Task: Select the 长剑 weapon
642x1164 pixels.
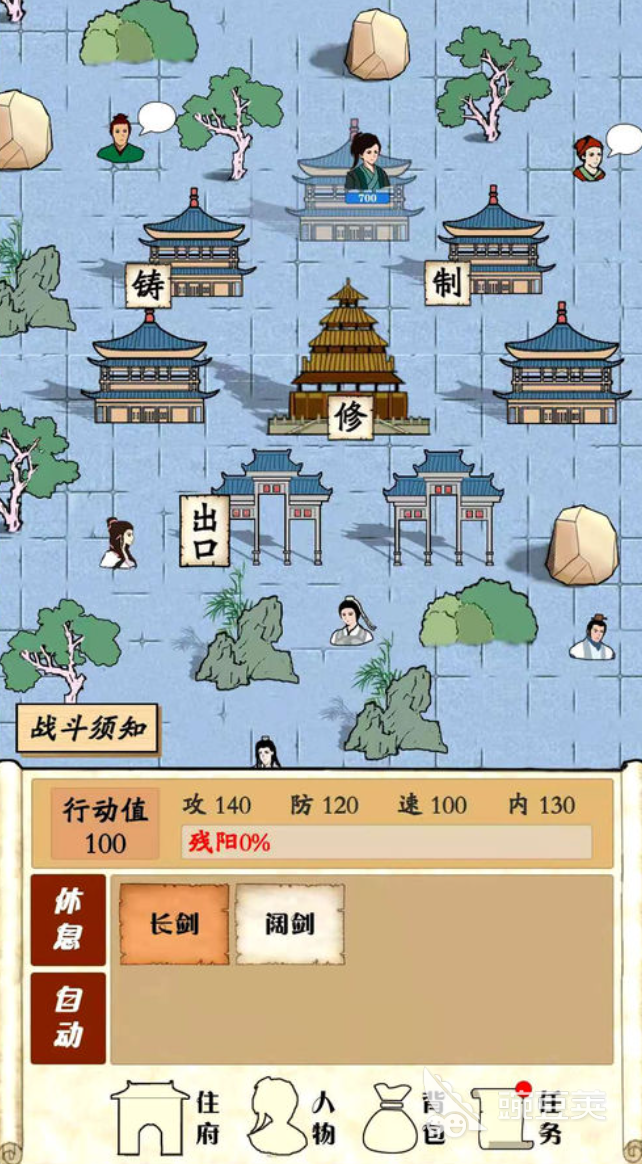Action: point(175,924)
